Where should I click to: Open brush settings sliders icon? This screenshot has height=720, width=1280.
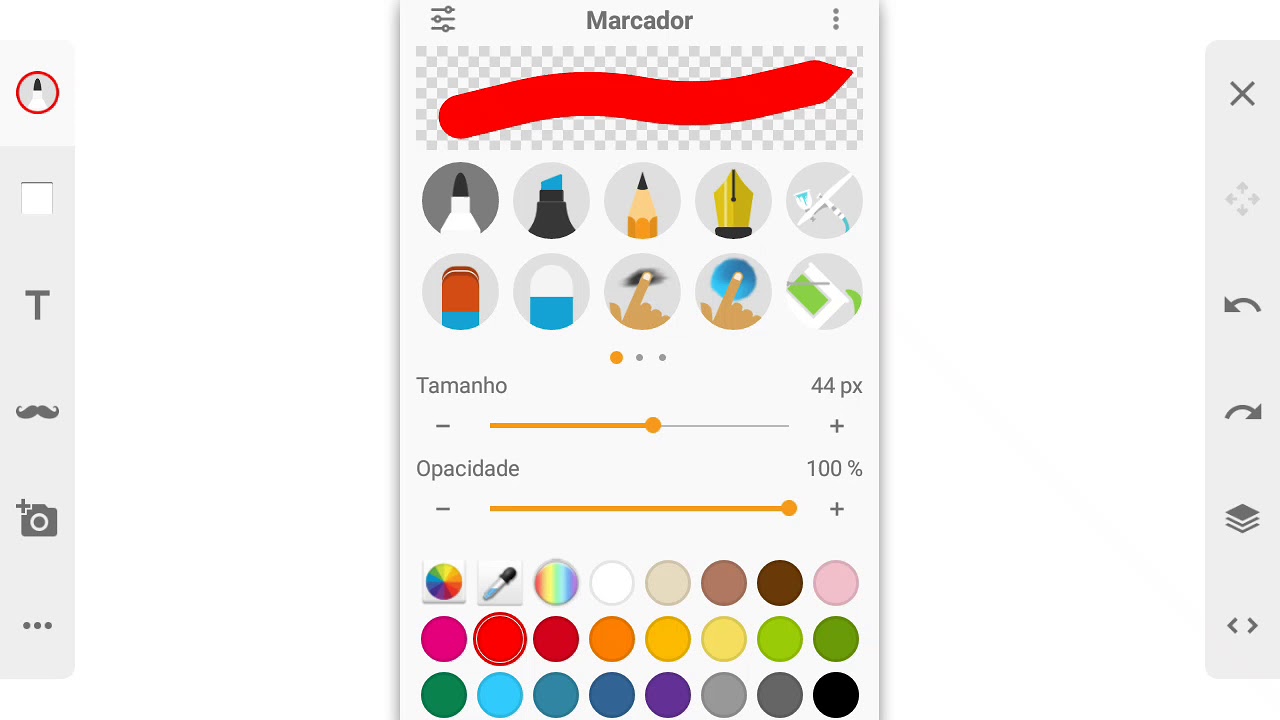pyautogui.click(x=443, y=20)
